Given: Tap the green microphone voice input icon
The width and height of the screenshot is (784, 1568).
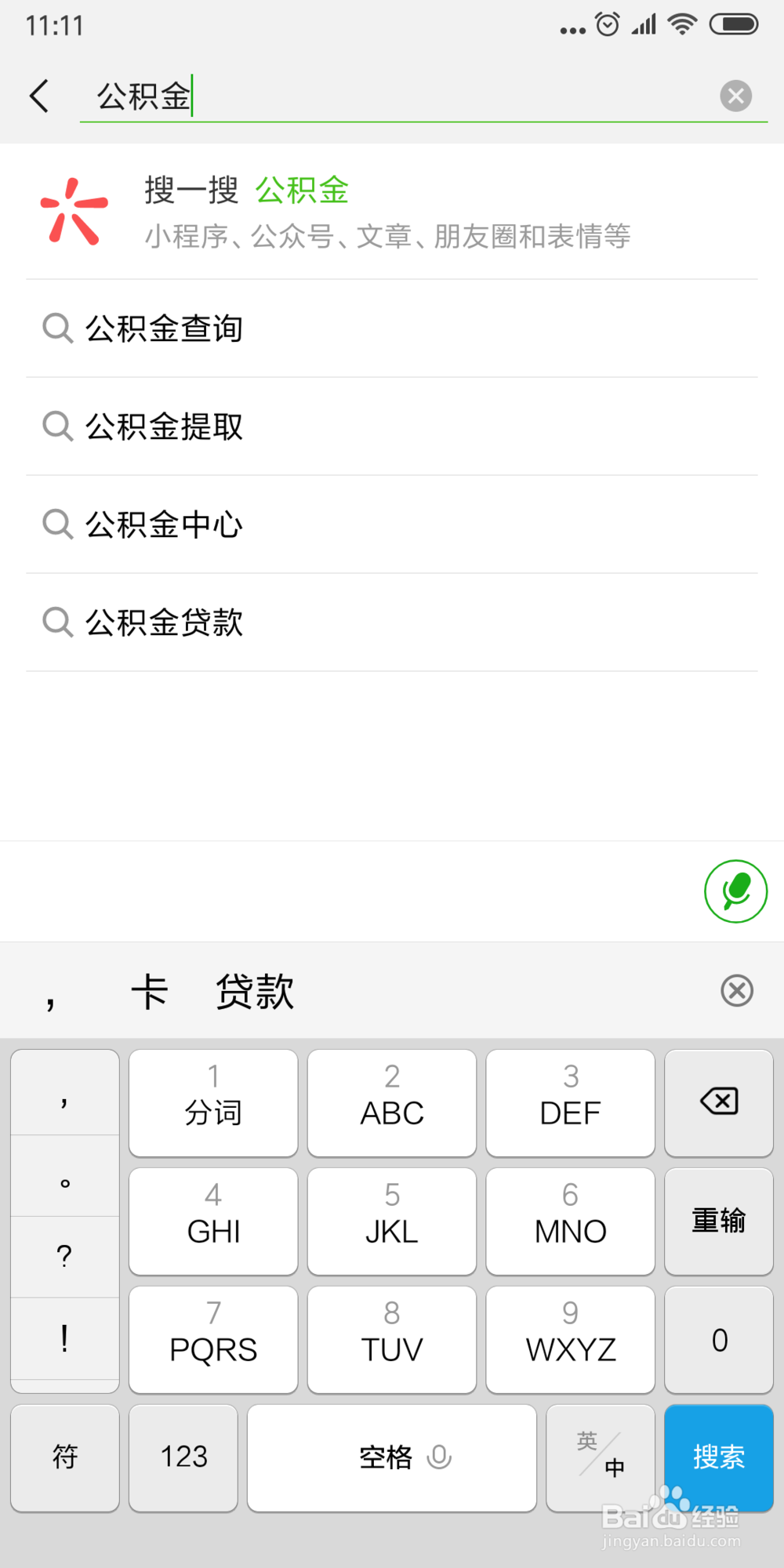Looking at the screenshot, I should click(735, 891).
